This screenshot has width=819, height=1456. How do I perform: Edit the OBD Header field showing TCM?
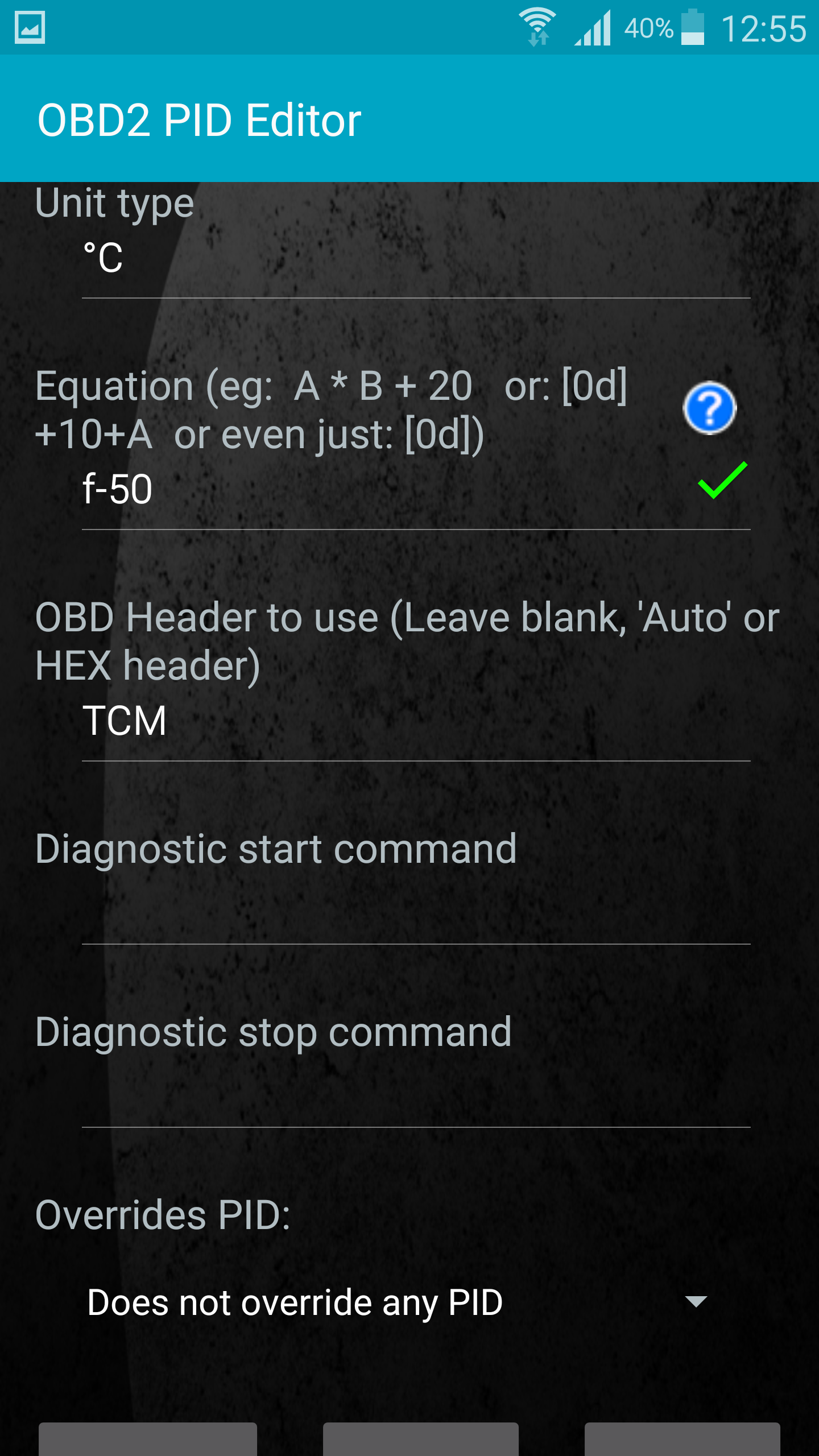[415, 721]
